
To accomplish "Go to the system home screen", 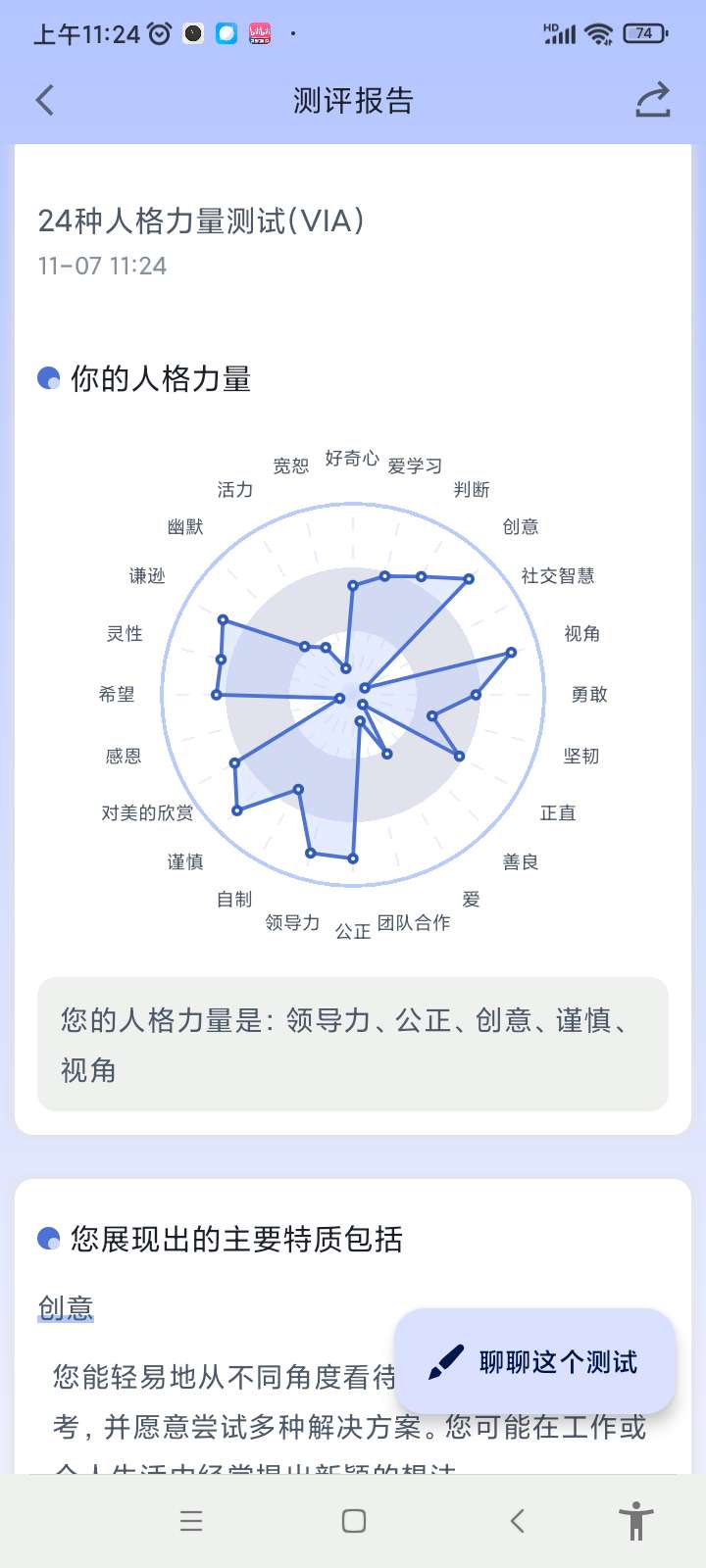I will tap(354, 1520).
